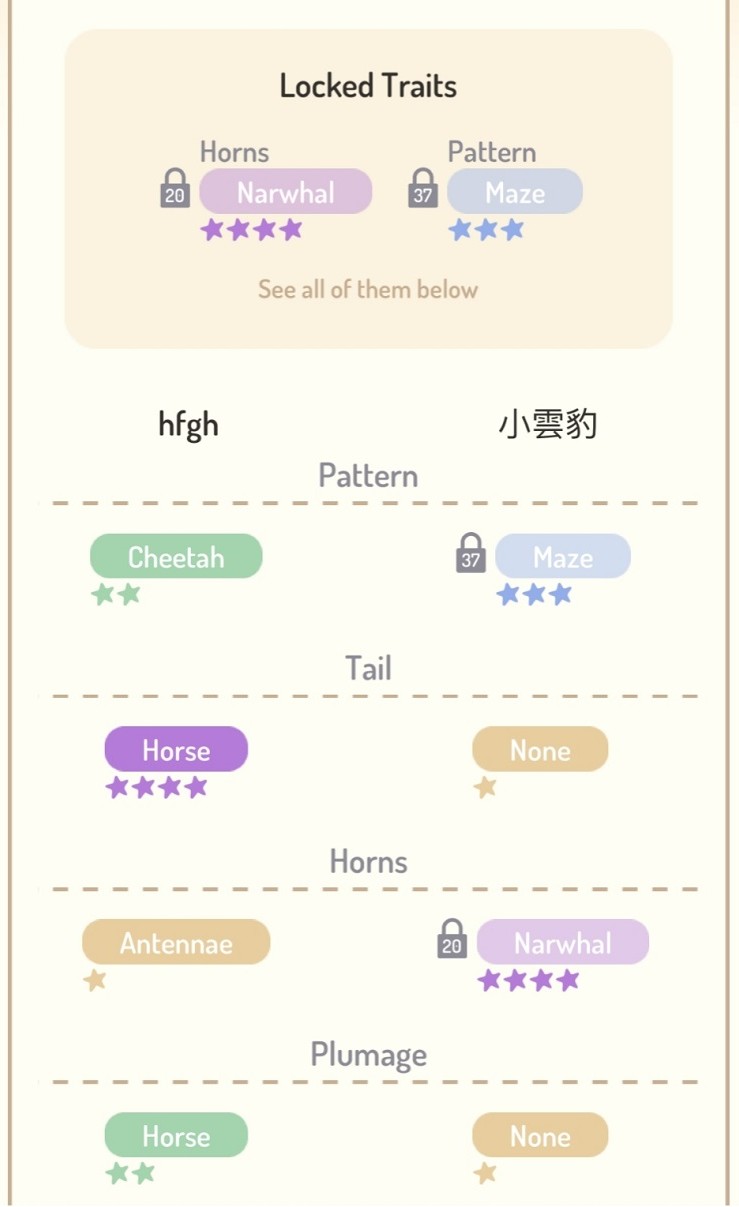Tap the Maze chip under the Pattern section
The height and width of the screenshot is (1207, 739).
562,556
